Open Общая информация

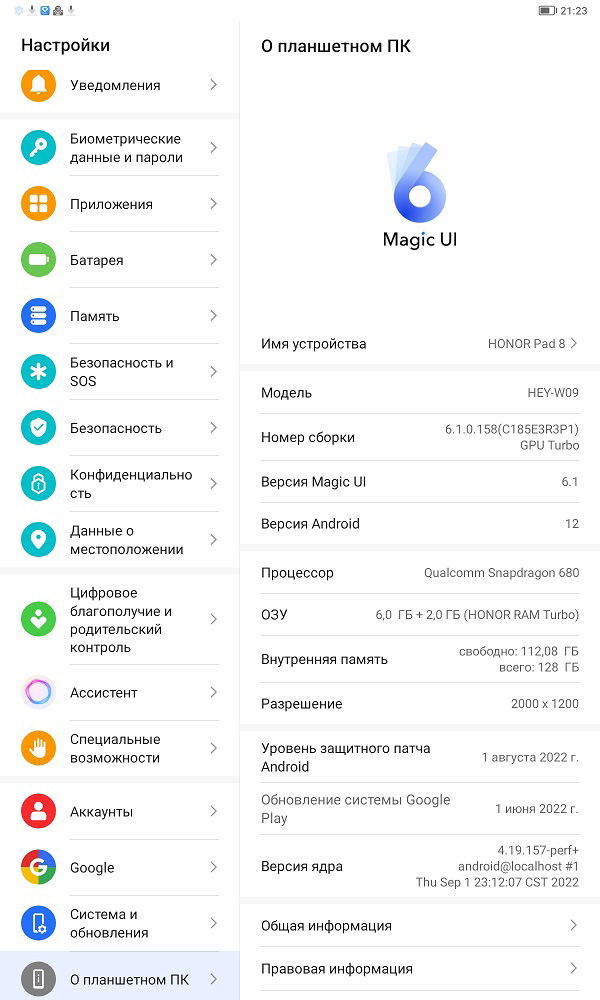[420, 925]
